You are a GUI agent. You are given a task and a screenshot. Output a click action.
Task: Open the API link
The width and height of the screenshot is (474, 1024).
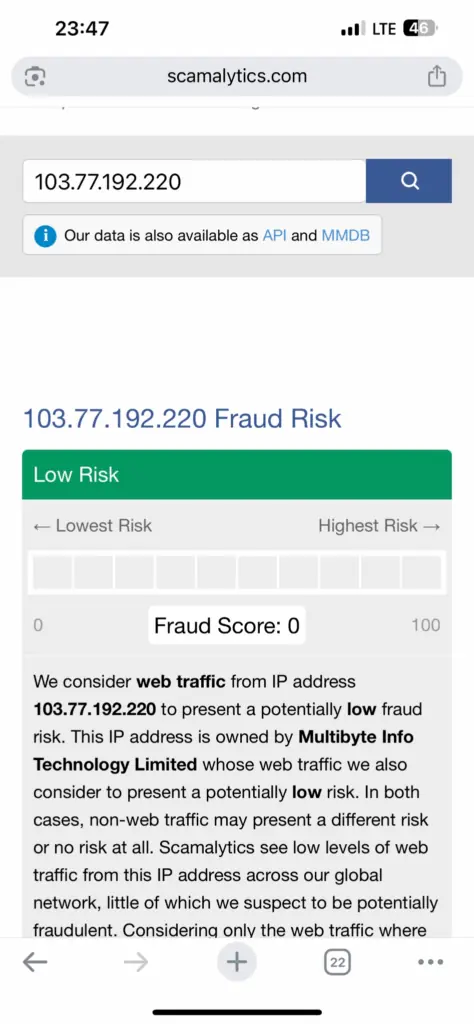(274, 236)
